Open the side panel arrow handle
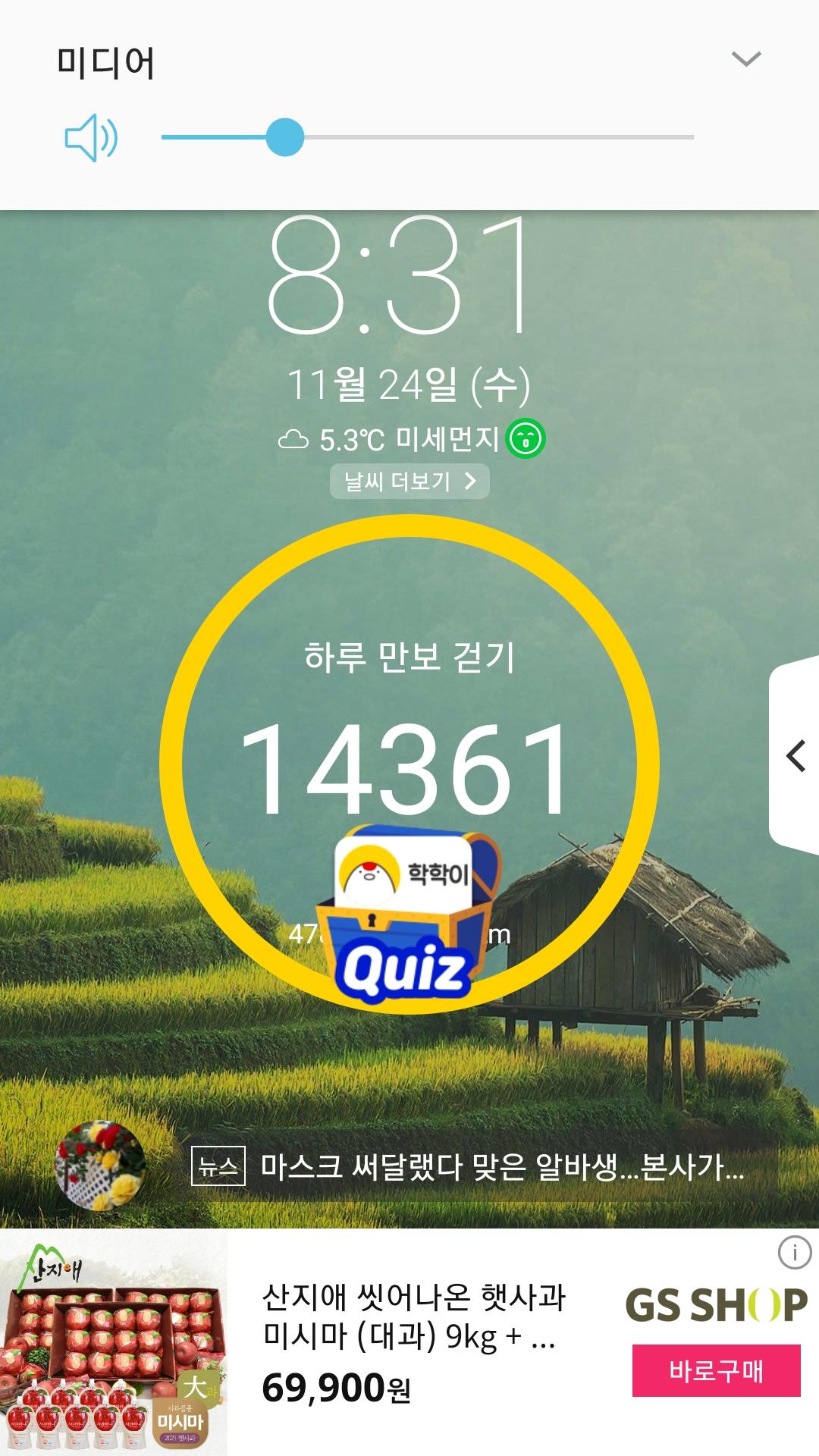Image resolution: width=819 pixels, height=1456 pixels. point(795,756)
